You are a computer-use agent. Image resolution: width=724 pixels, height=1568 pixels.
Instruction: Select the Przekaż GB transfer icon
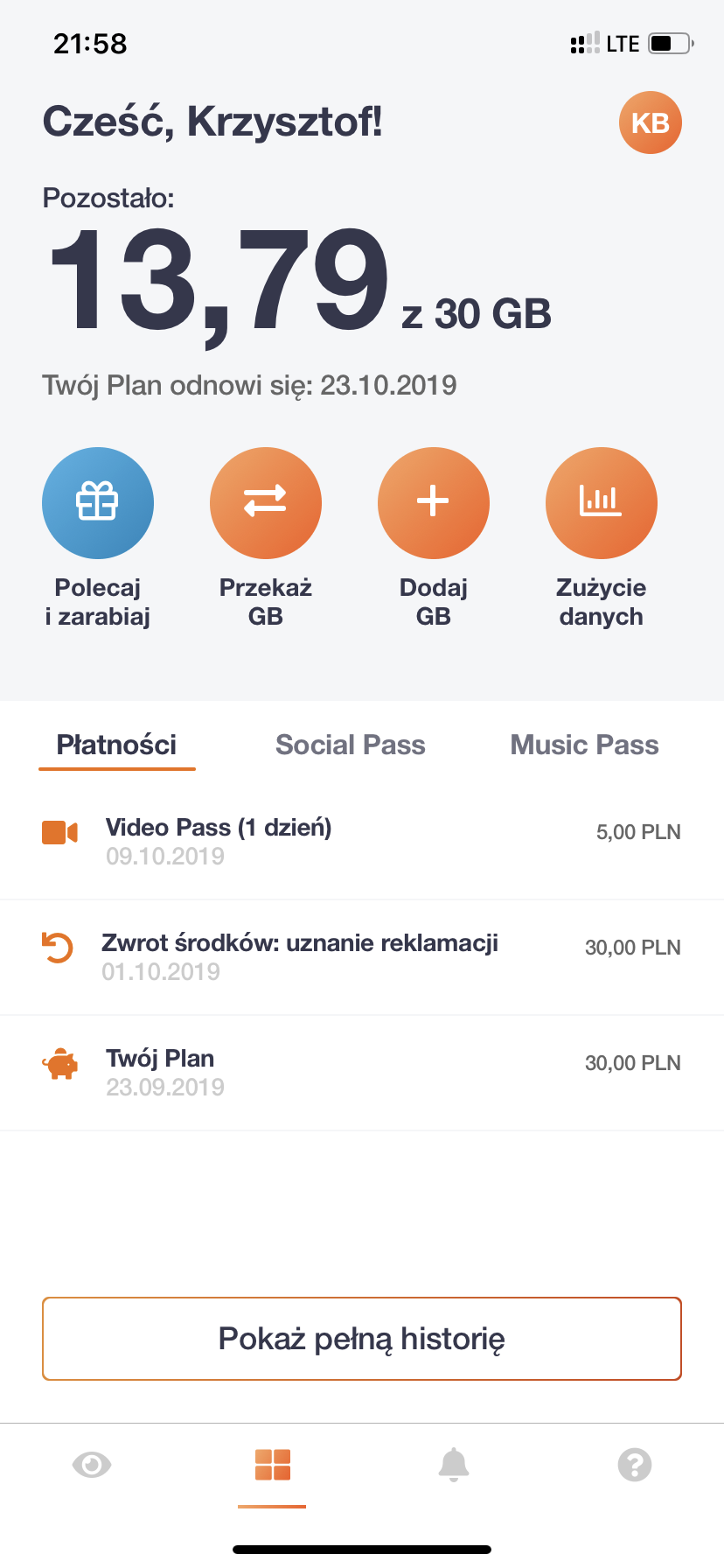point(266,503)
